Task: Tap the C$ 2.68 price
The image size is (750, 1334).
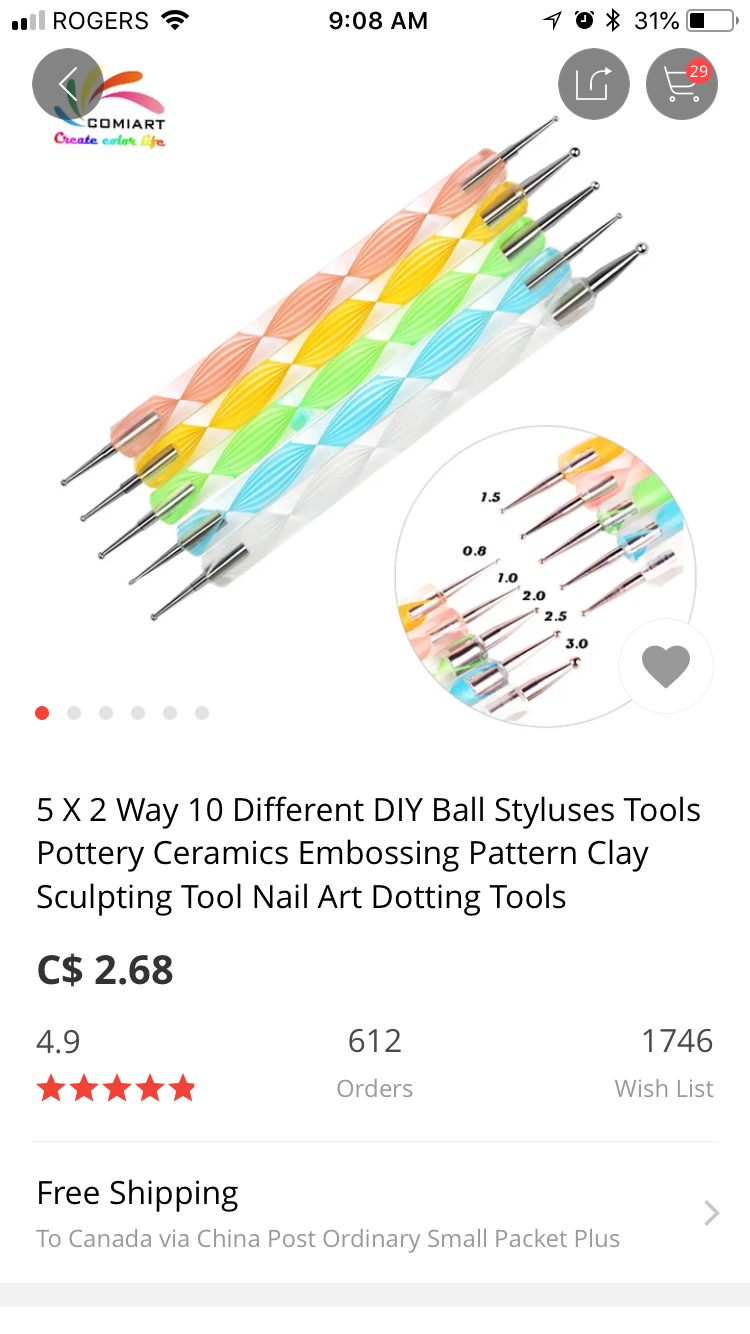Action: tap(104, 968)
